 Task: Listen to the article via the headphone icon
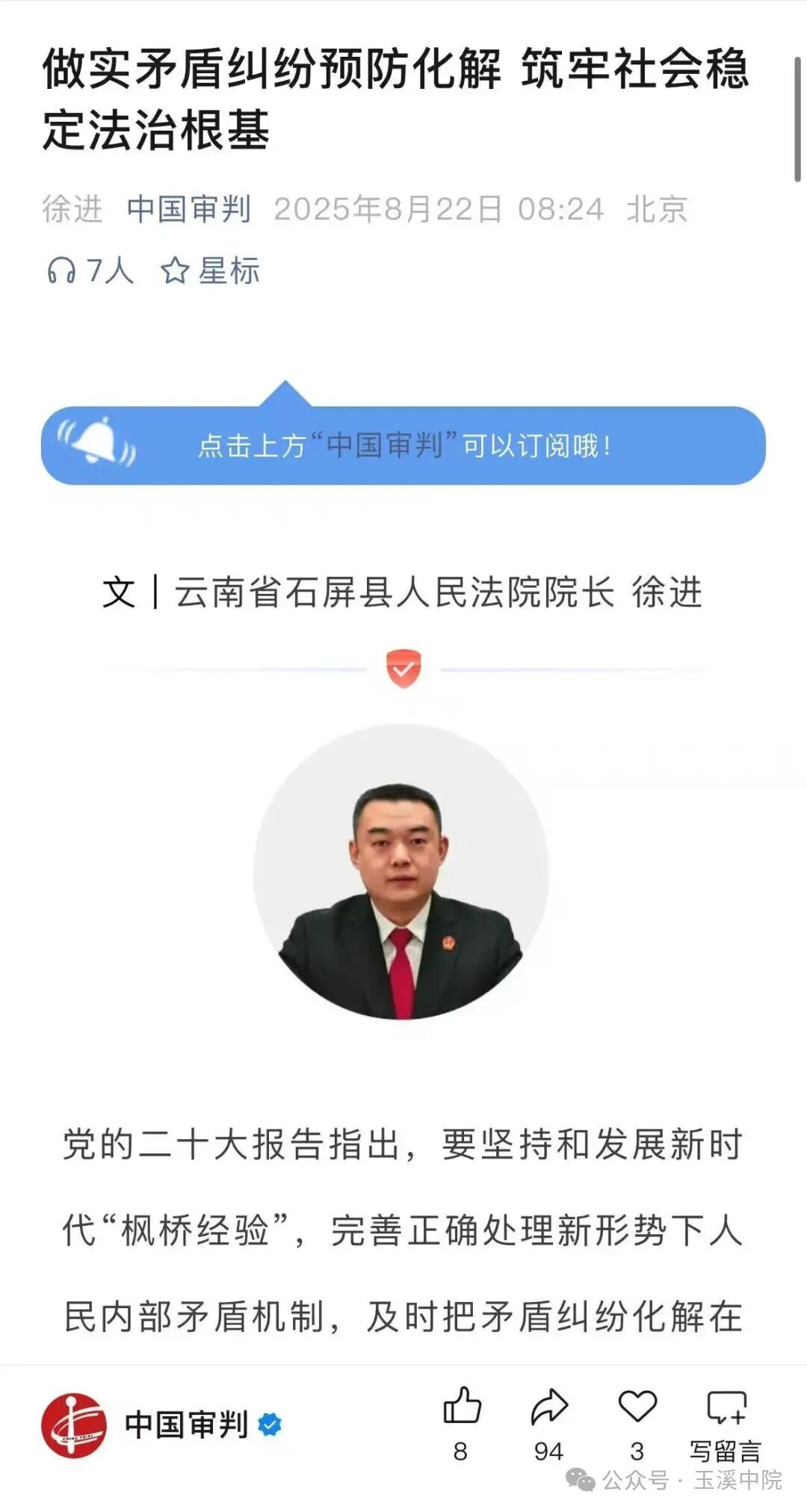(x=62, y=270)
